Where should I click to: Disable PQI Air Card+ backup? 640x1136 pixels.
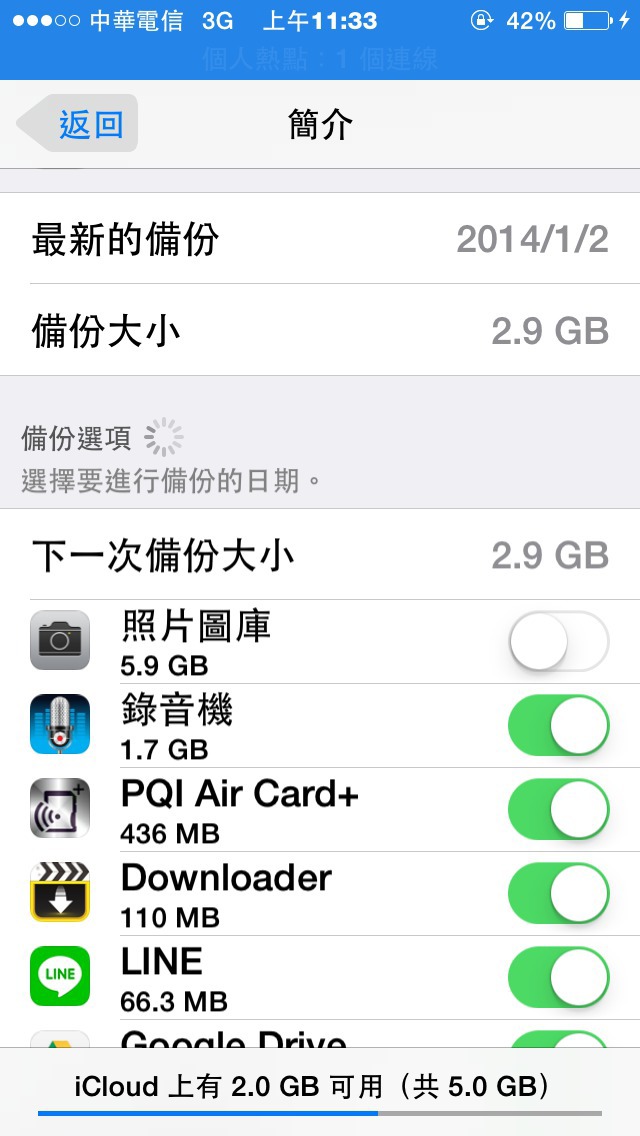pyautogui.click(x=558, y=809)
